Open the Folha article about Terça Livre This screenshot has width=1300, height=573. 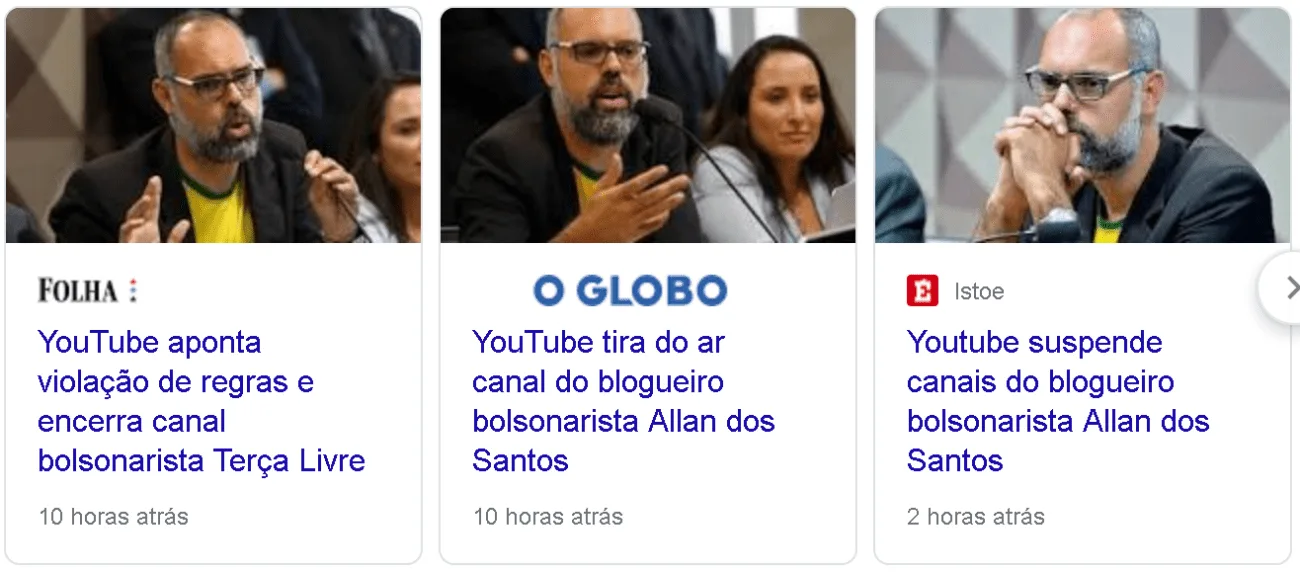pyautogui.click(x=201, y=401)
